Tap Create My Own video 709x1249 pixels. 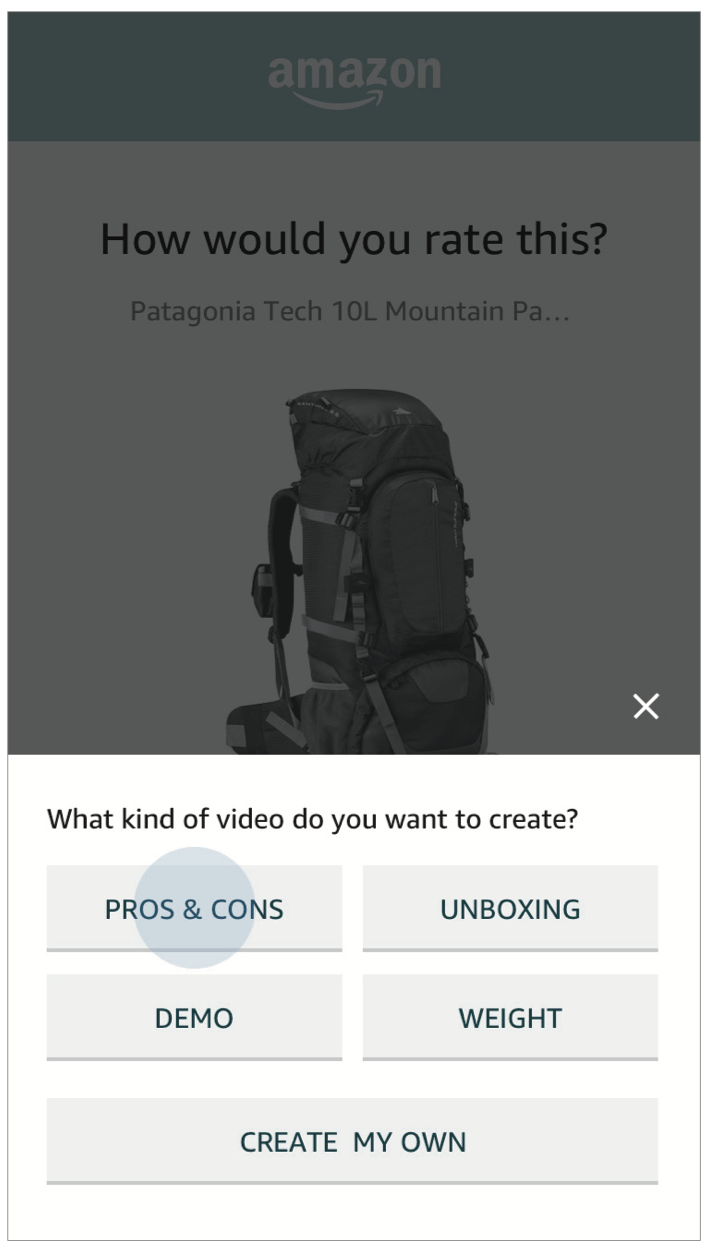click(352, 1141)
